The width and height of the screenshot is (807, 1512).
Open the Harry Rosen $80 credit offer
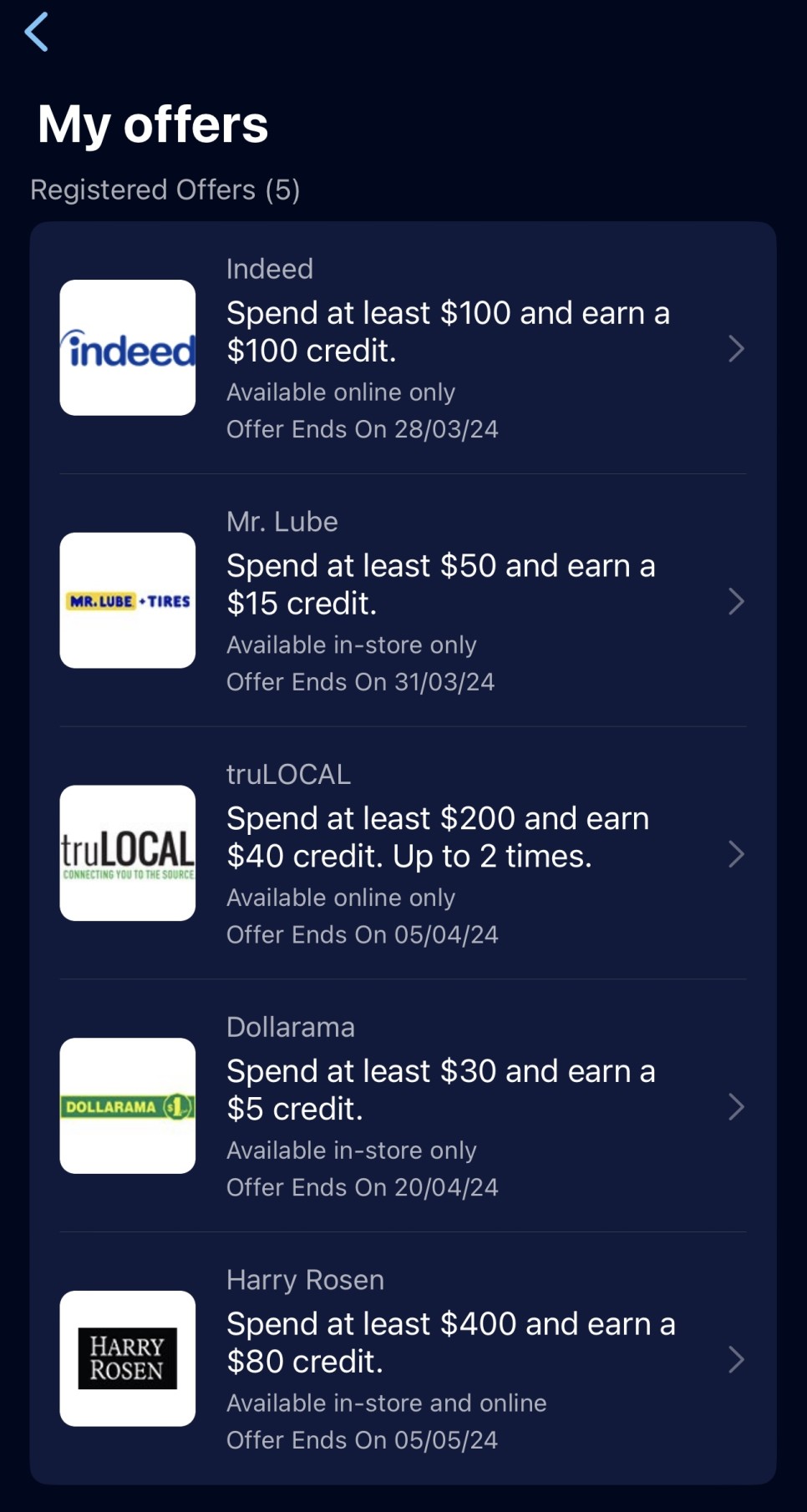pyautogui.click(x=403, y=1358)
